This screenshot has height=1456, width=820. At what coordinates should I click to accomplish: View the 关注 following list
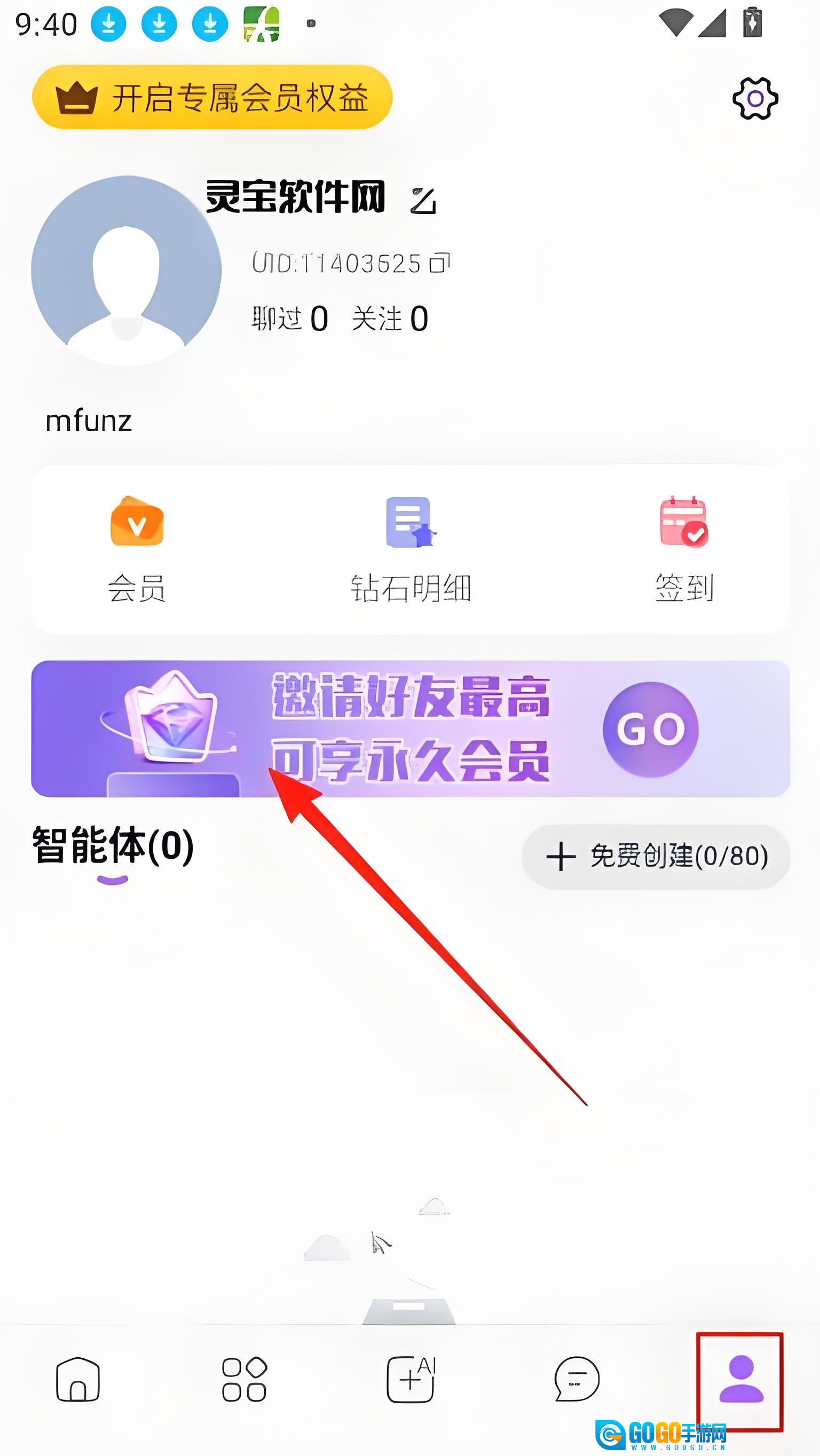click(390, 319)
